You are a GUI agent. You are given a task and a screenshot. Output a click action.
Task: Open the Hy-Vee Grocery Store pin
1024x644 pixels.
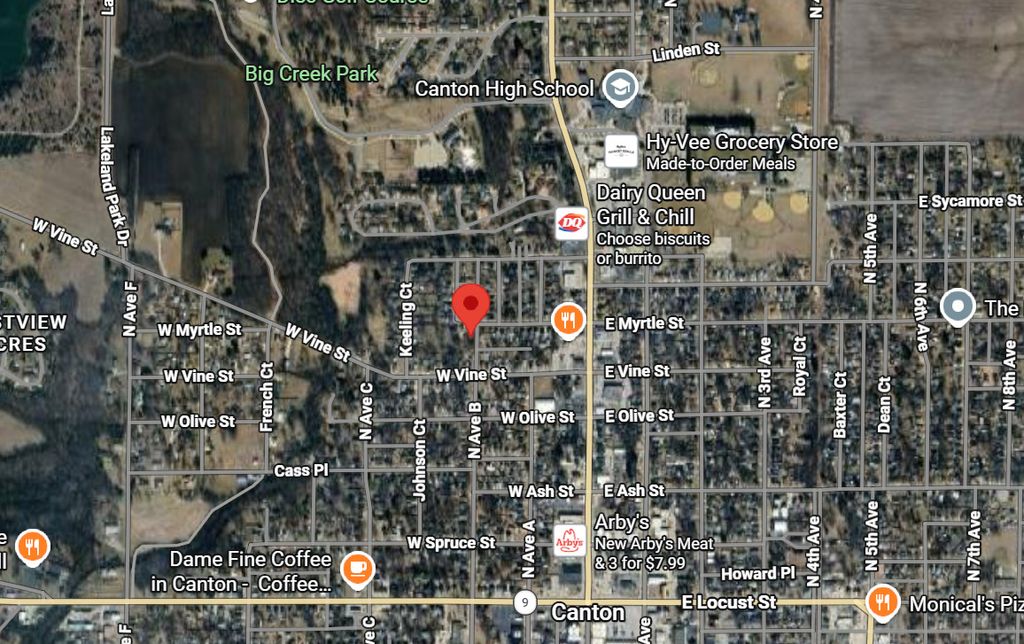(620, 150)
